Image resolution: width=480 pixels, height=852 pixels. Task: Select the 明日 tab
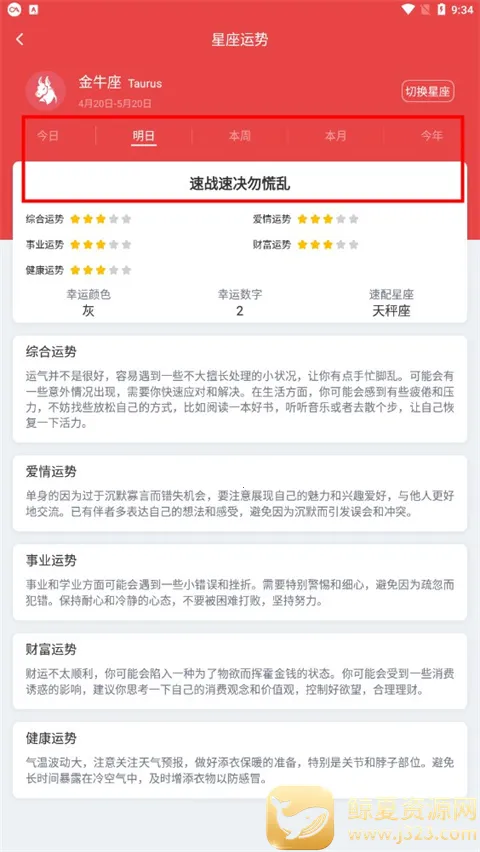point(144,136)
